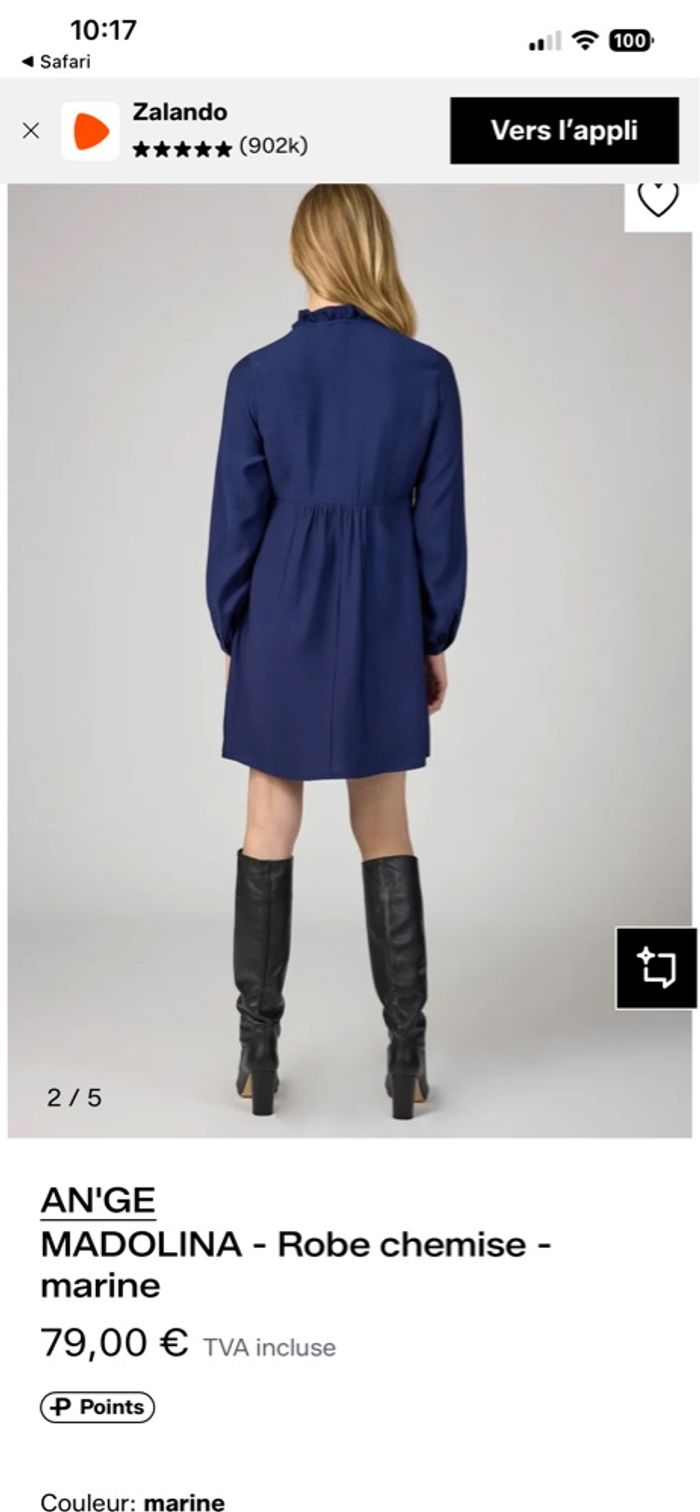Tap the Points badge
The height and width of the screenshot is (1512, 700).
(x=98, y=1407)
